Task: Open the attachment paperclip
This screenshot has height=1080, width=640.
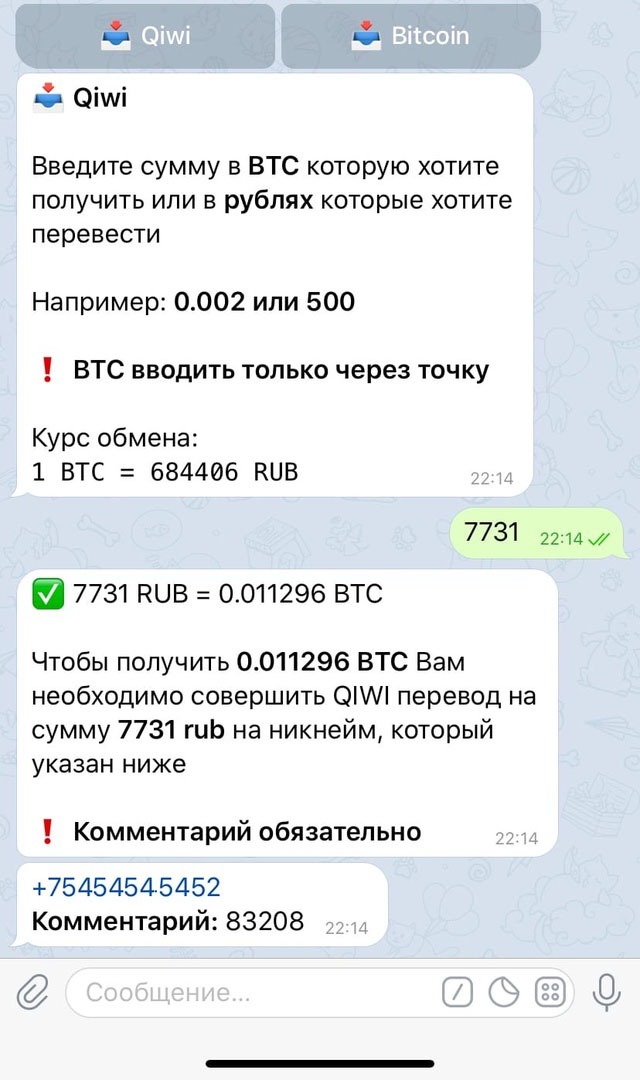Action: [32, 992]
